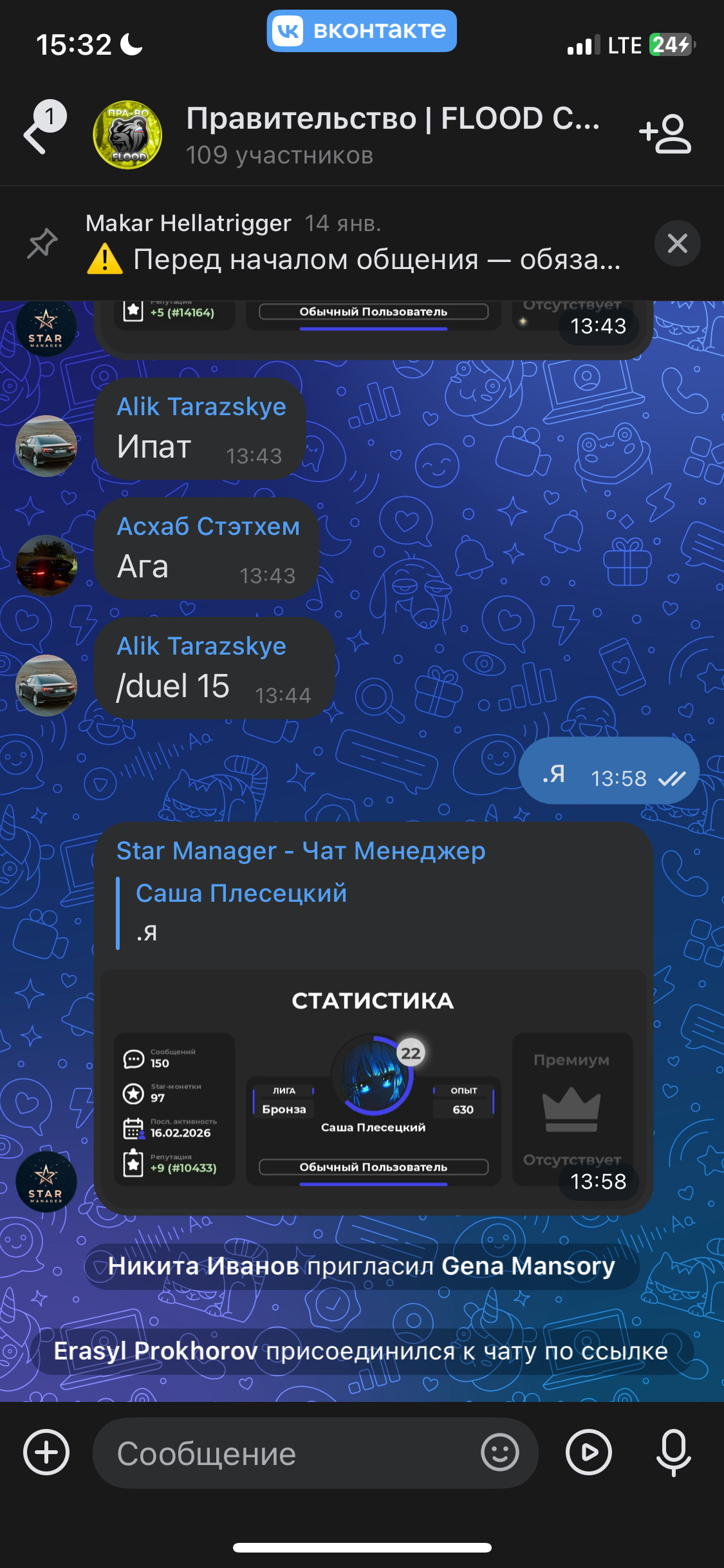This screenshot has width=724, height=1568.
Task: Open Асхаб Стэтхем's profile name
Action: tap(208, 527)
